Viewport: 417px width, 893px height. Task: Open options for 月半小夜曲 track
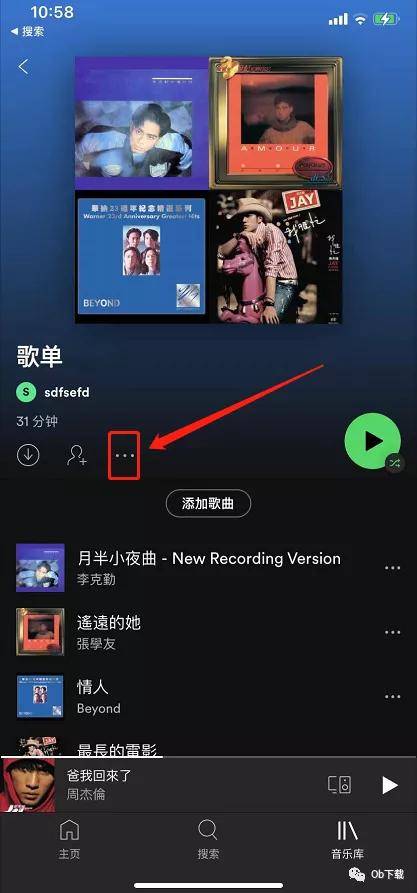(x=393, y=568)
